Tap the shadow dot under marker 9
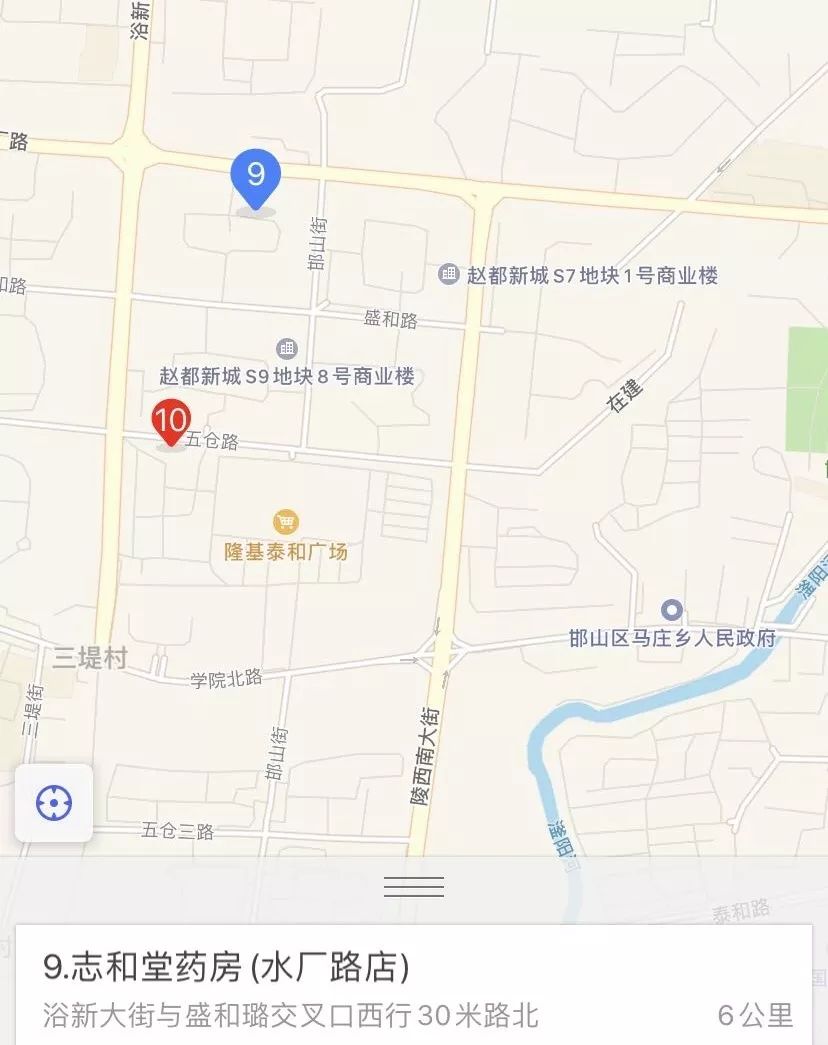Screen dimensions: 828x1045 click(257, 213)
